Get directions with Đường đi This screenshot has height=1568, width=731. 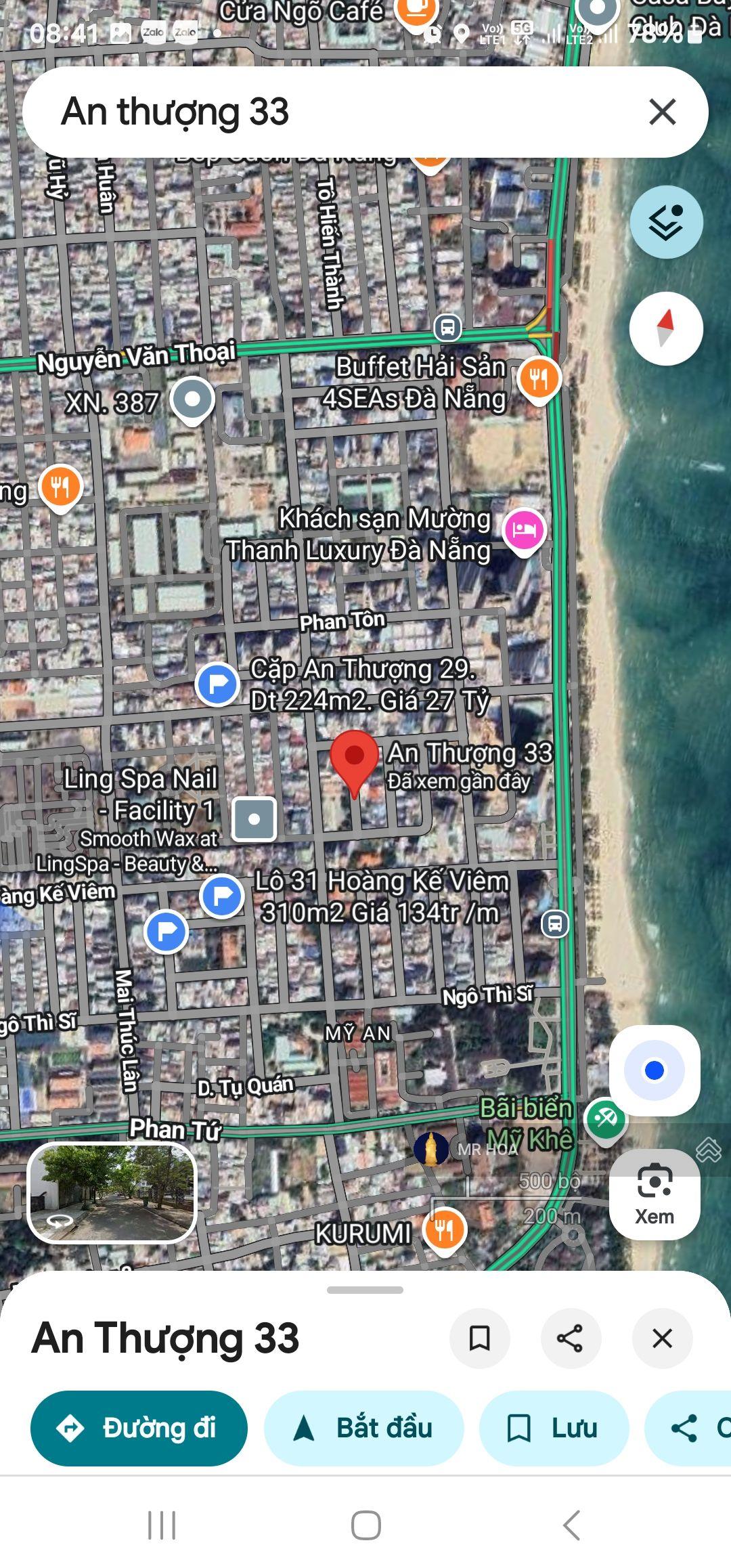coord(139,1428)
